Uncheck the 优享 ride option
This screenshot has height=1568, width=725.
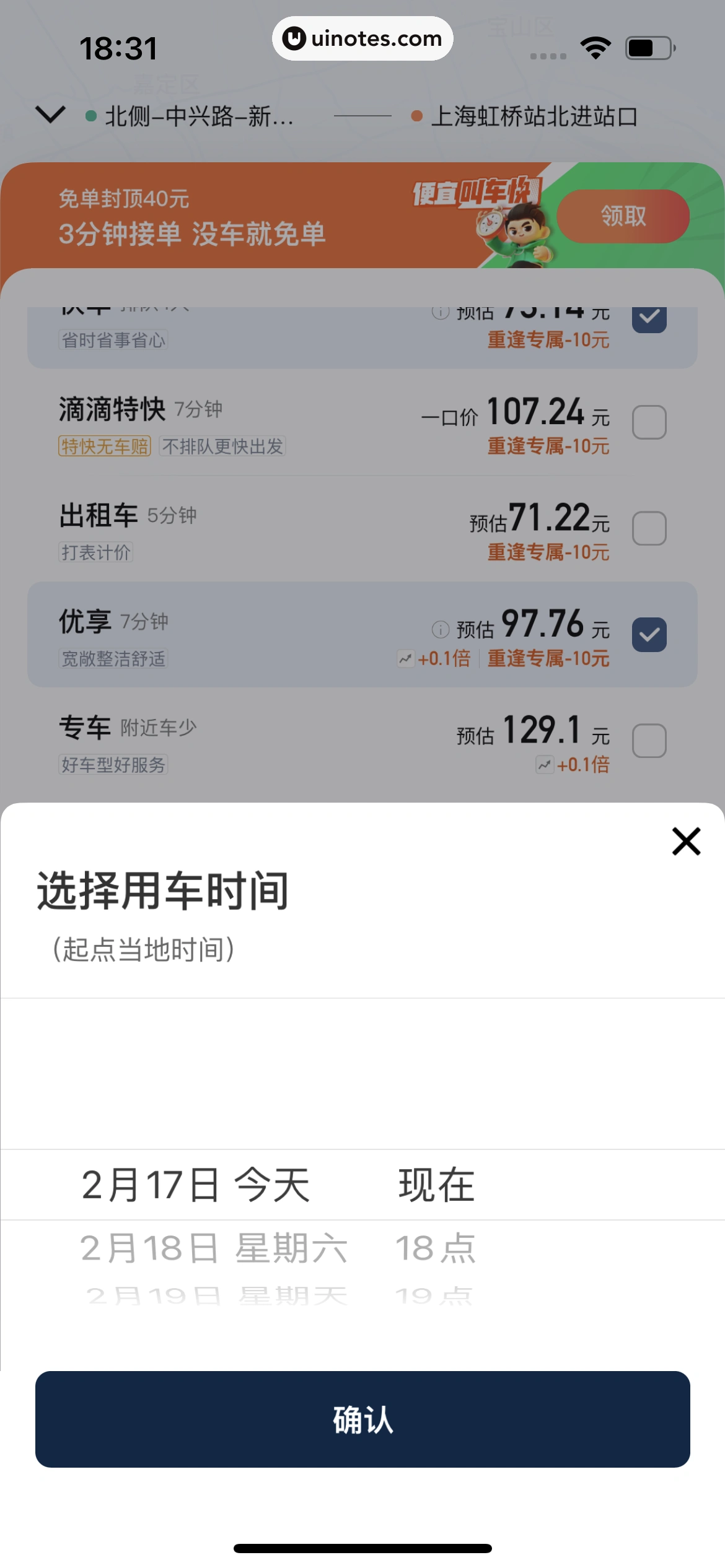coord(649,635)
